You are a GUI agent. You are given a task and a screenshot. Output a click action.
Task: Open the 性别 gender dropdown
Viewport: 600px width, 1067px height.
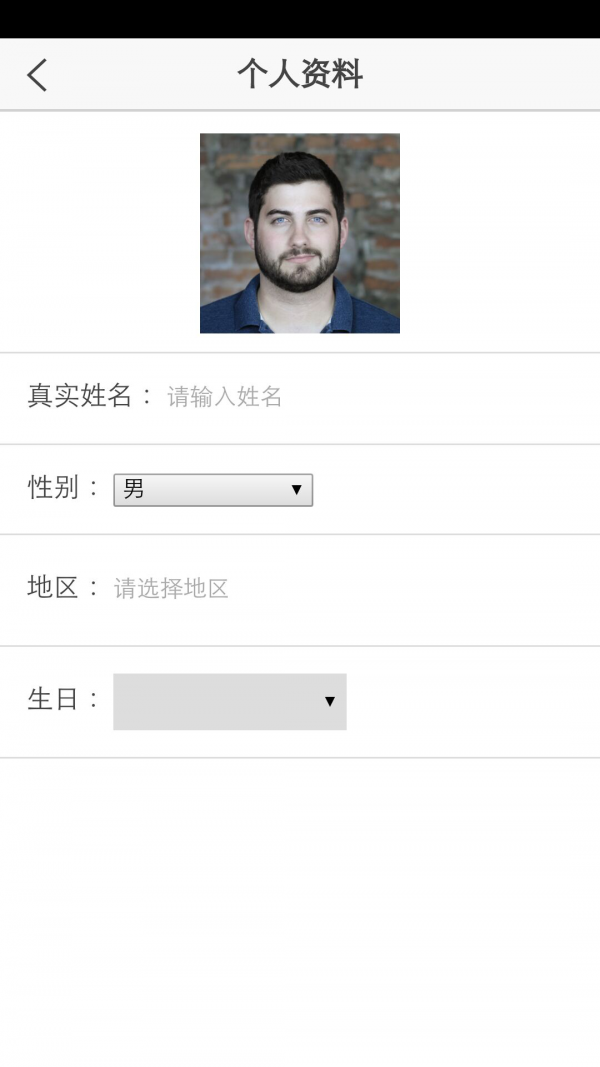pyautogui.click(x=213, y=490)
